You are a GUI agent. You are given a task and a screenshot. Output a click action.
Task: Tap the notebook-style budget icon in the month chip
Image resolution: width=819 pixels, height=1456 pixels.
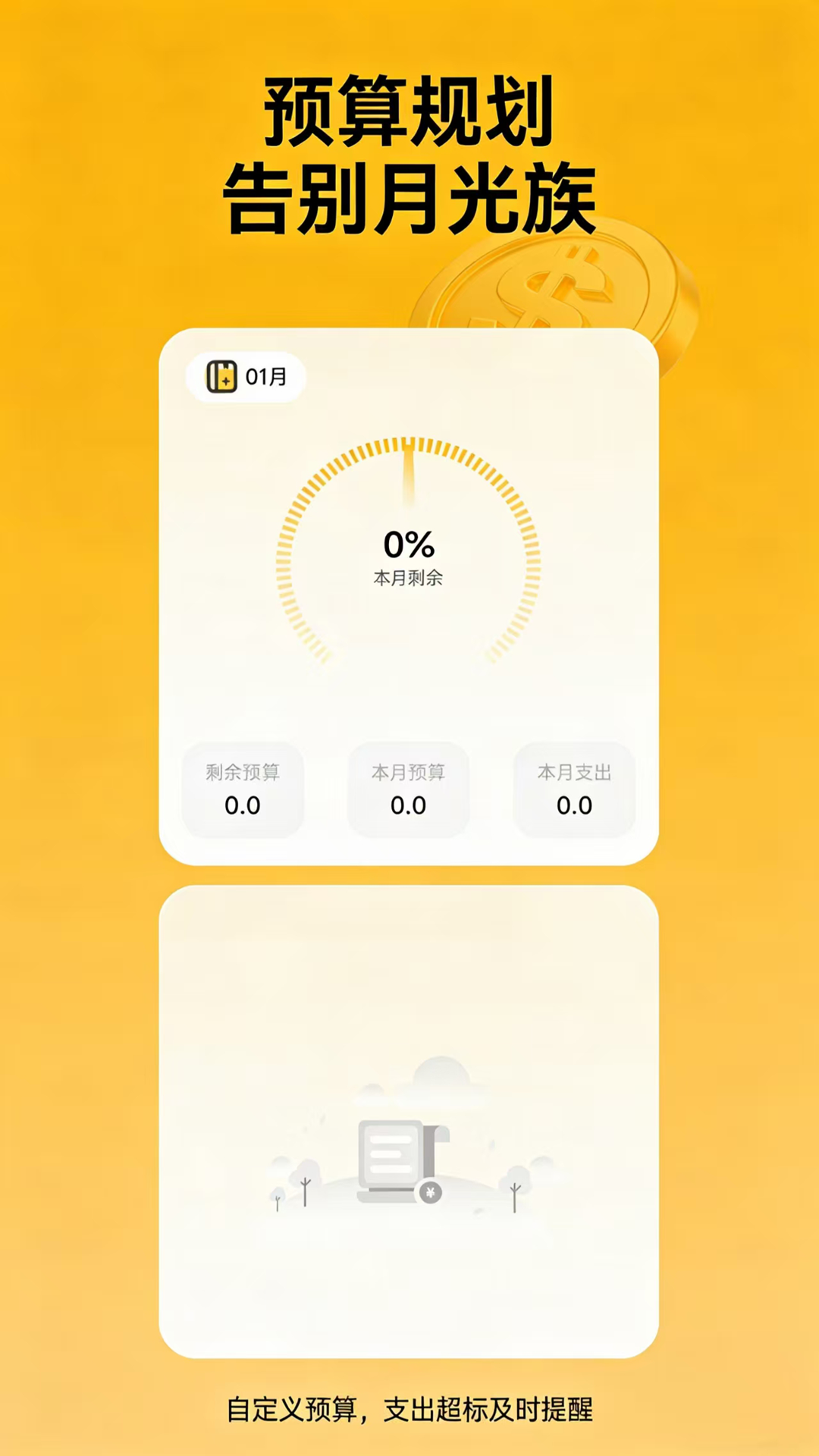pos(224,375)
